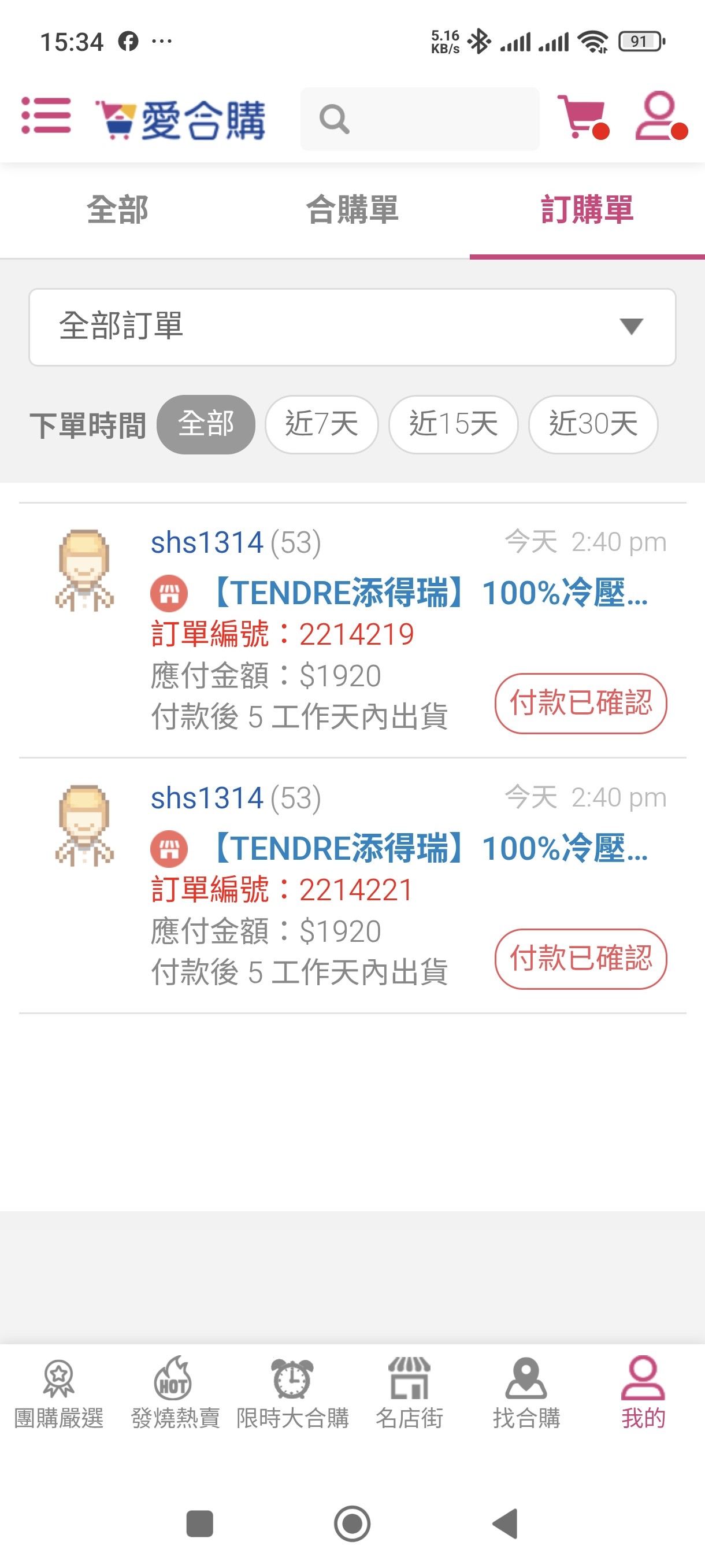Open the shopping cart

click(x=582, y=117)
